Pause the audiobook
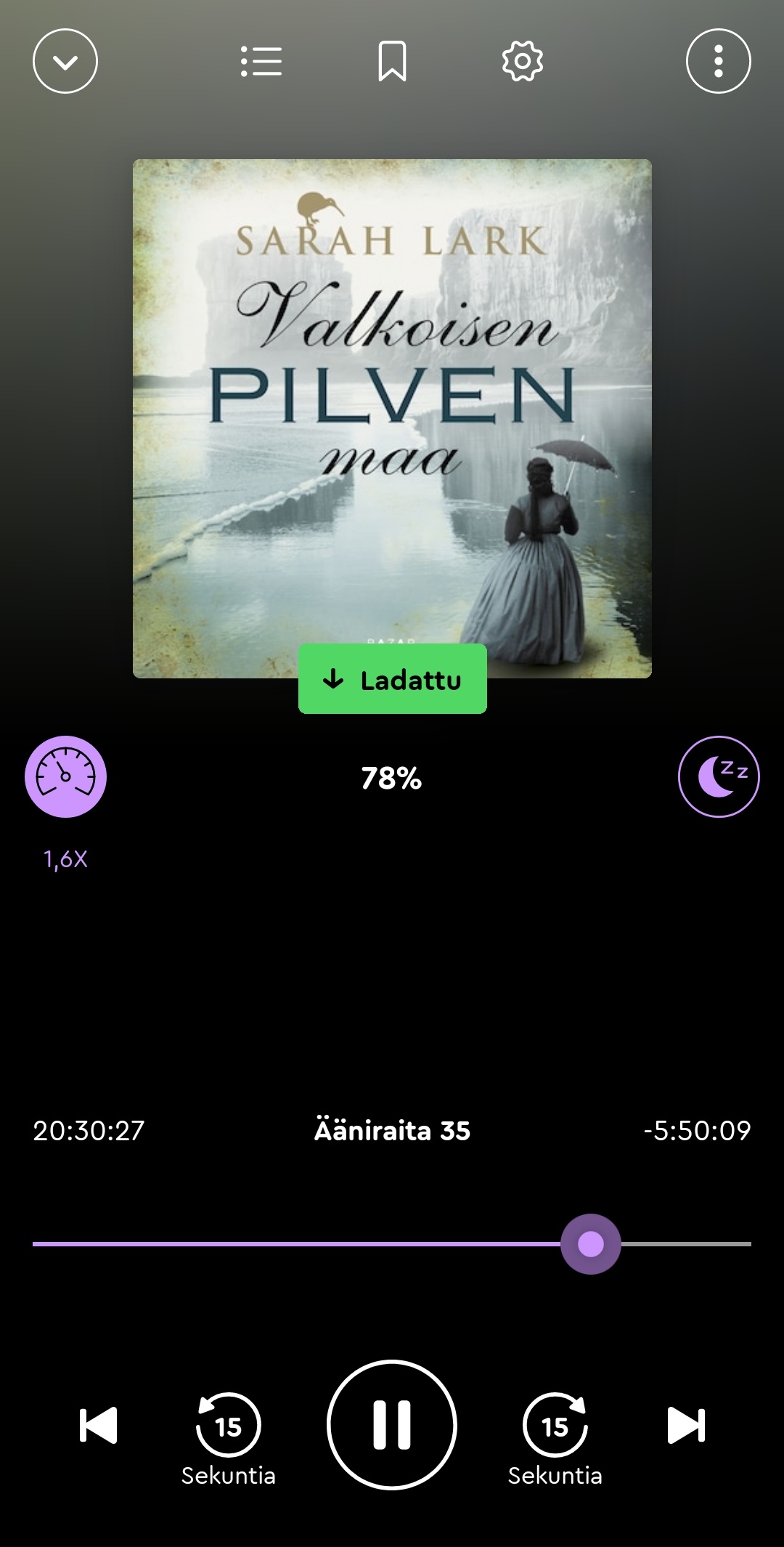Screen dimensions: 784x1547 point(392,1425)
